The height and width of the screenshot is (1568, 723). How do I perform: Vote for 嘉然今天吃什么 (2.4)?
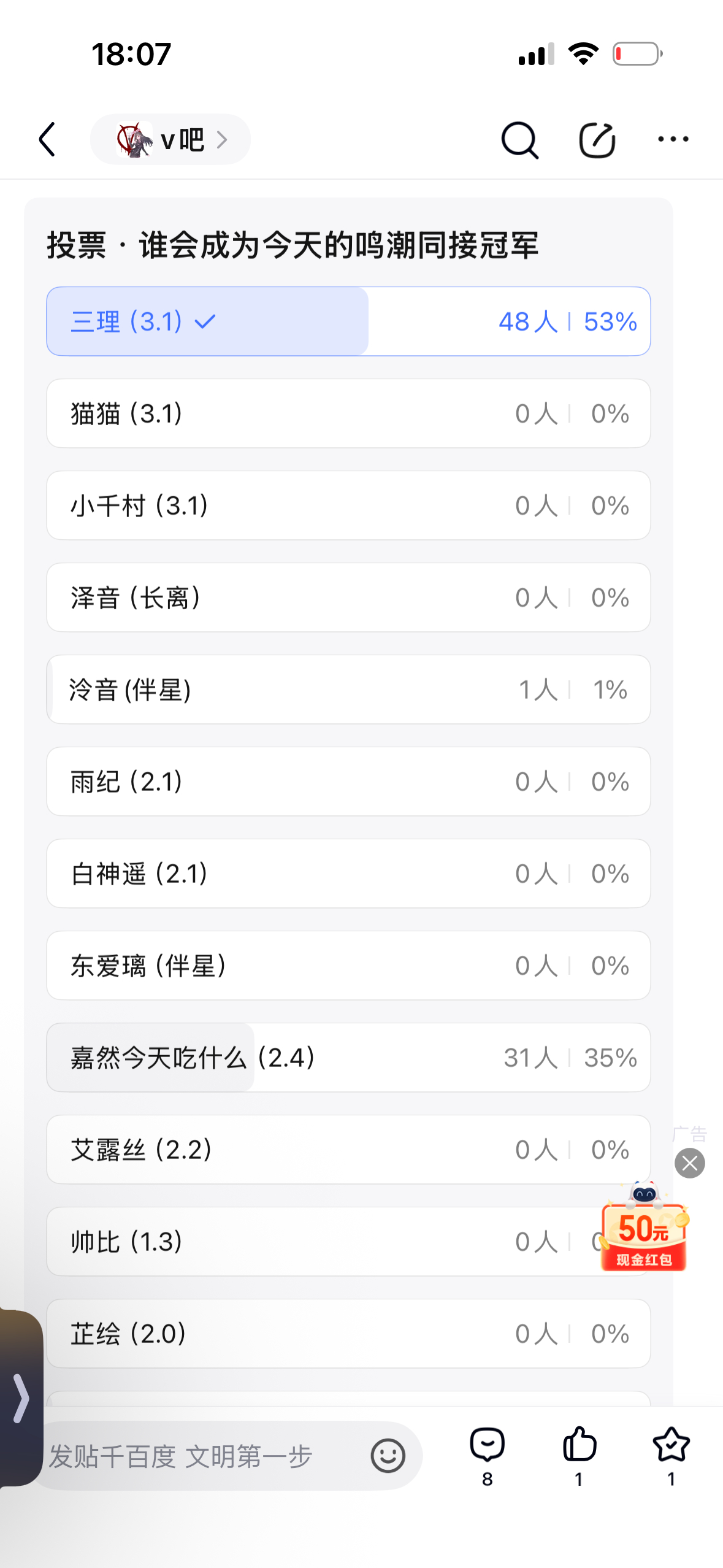pos(348,1058)
